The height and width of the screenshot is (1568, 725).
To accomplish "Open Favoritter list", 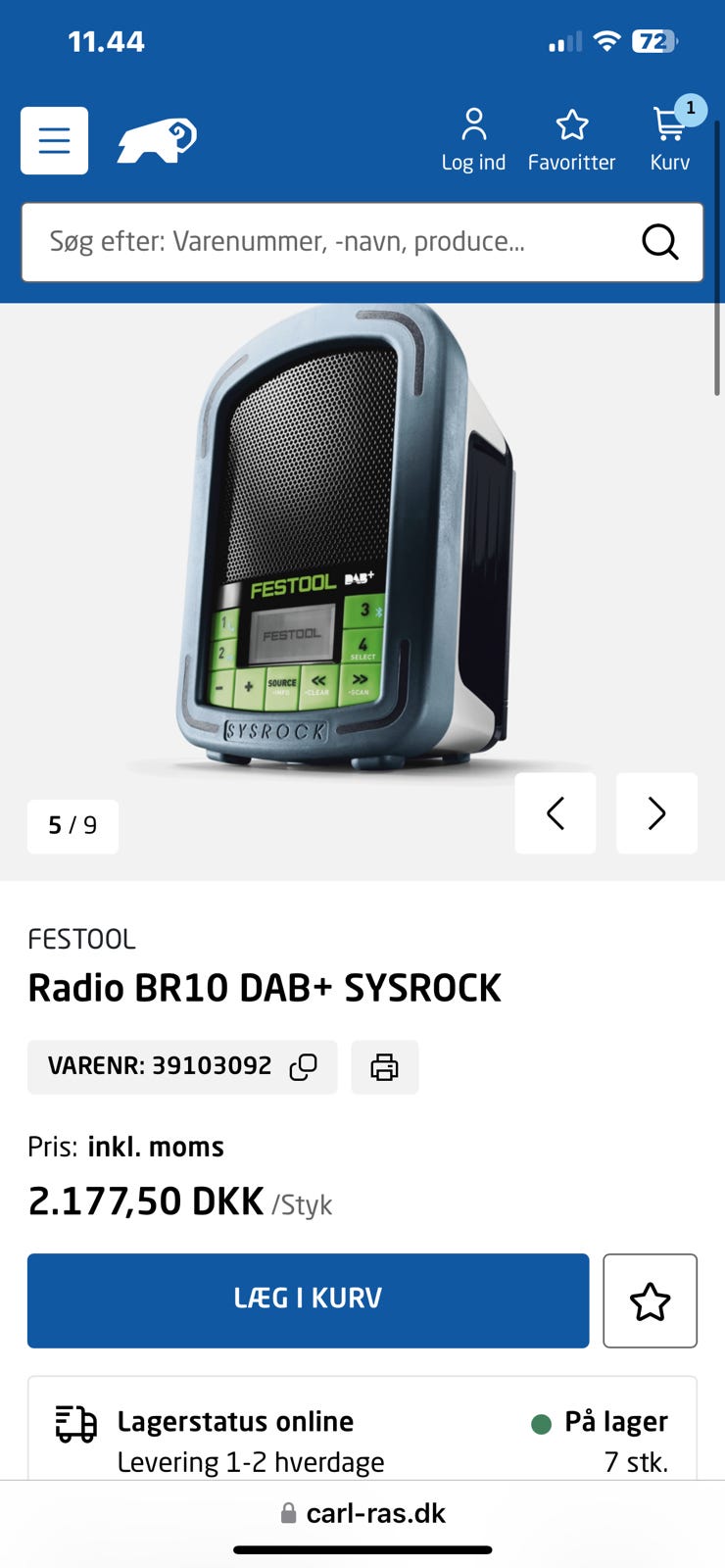I will (x=571, y=140).
